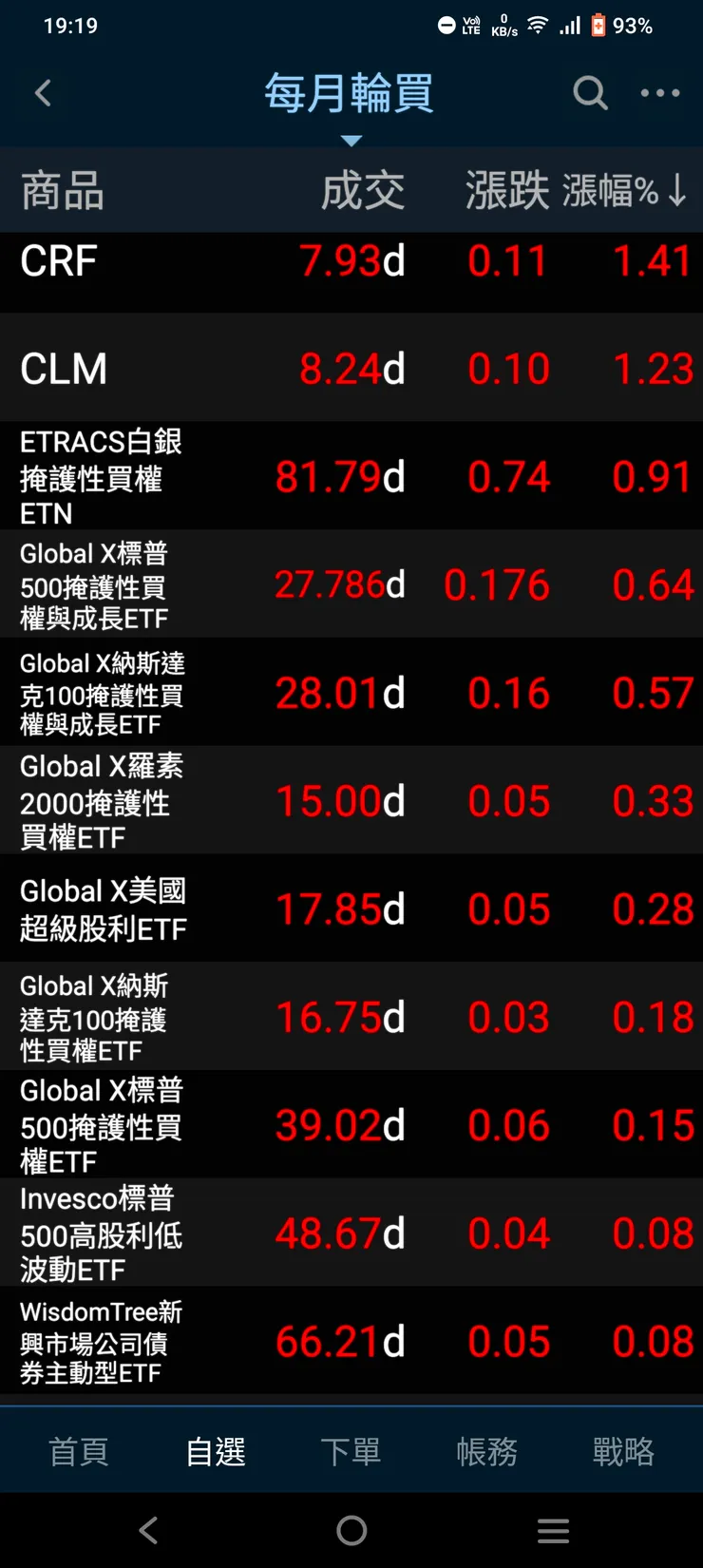This screenshot has height=1568, width=703.
Task: Go to the 帳務 tab
Action: click(x=486, y=1451)
